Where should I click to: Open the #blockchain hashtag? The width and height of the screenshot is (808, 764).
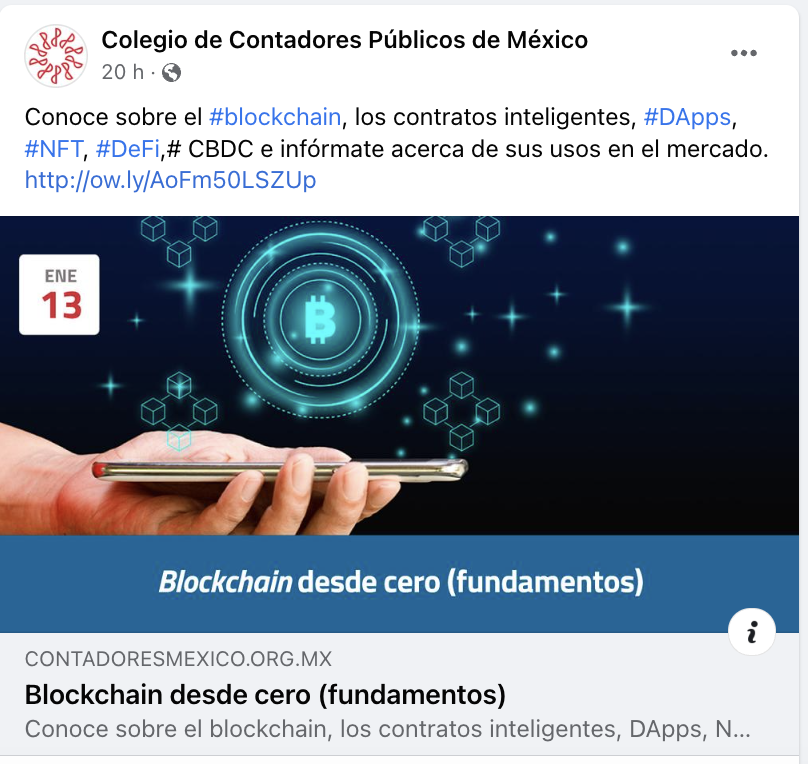(x=275, y=117)
